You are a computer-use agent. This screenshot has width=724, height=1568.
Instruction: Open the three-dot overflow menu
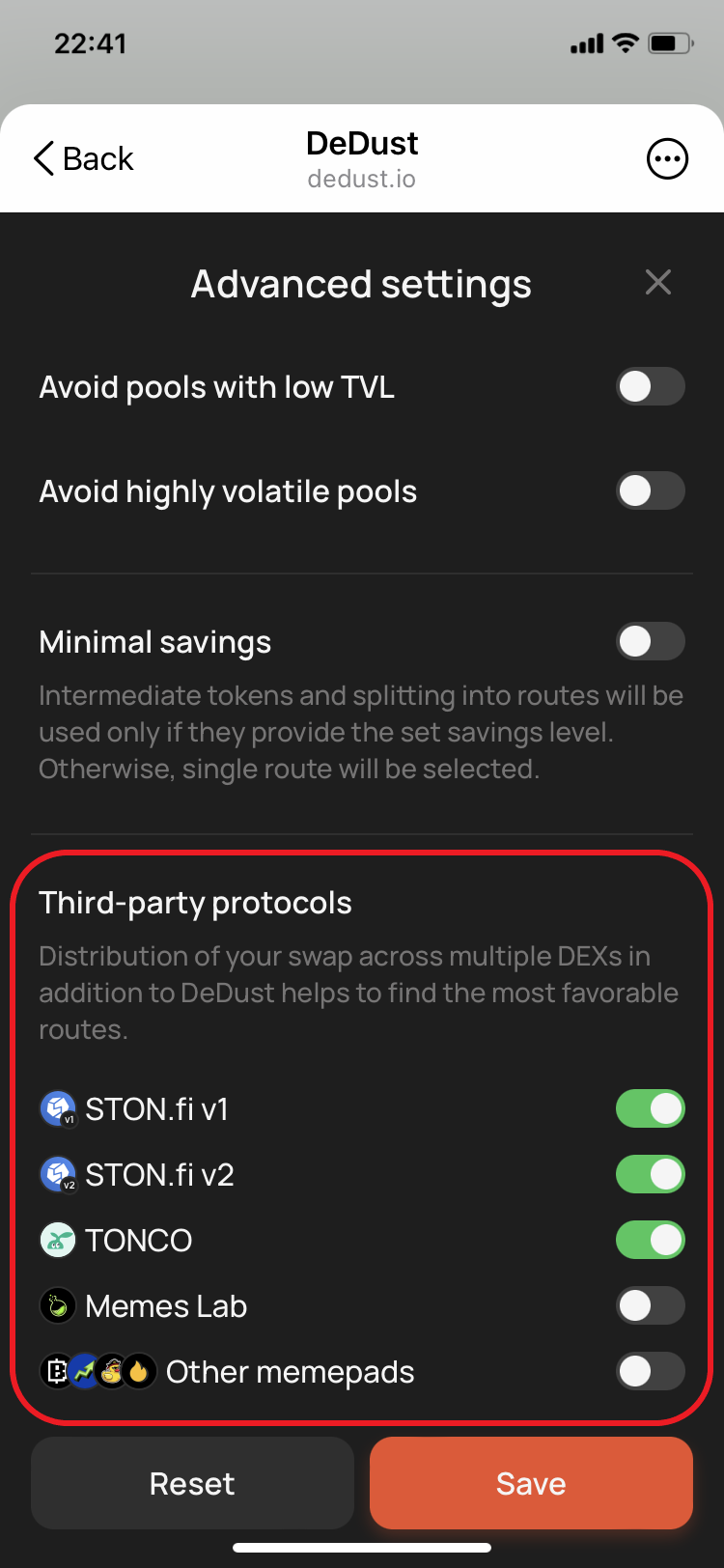tap(667, 158)
